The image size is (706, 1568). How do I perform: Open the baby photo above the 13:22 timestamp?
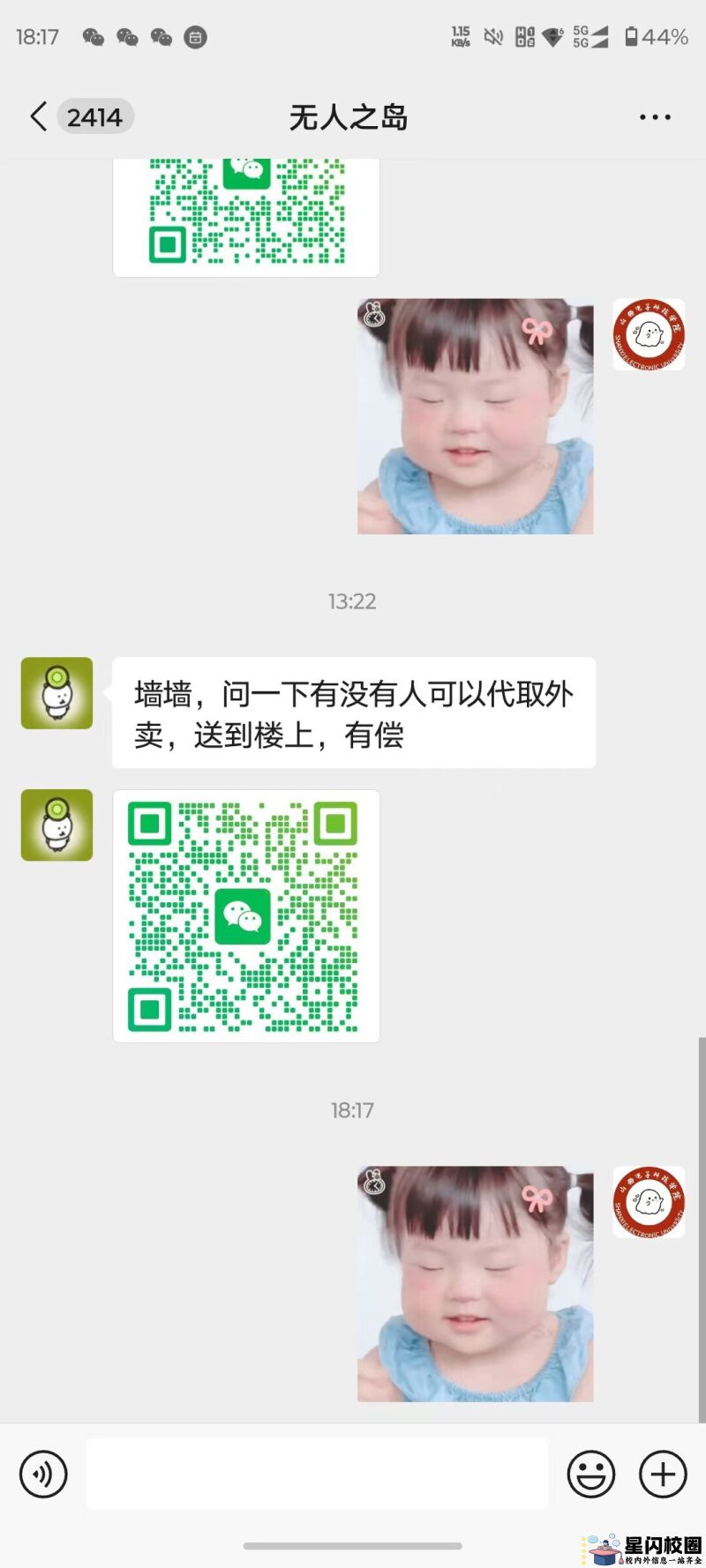475,415
